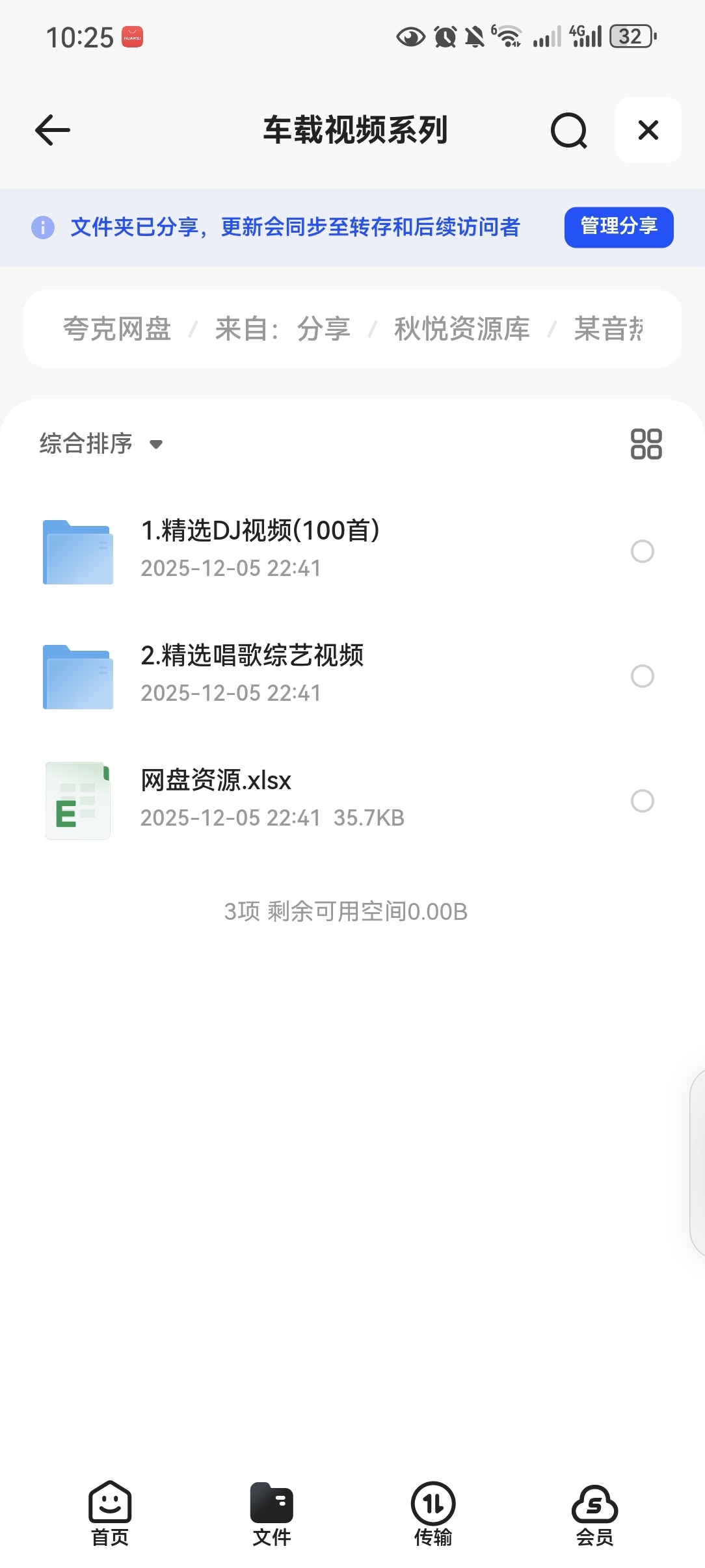Select the 网盘资源.xlsx checkbox
Screen dimensions: 705x1568
point(642,801)
